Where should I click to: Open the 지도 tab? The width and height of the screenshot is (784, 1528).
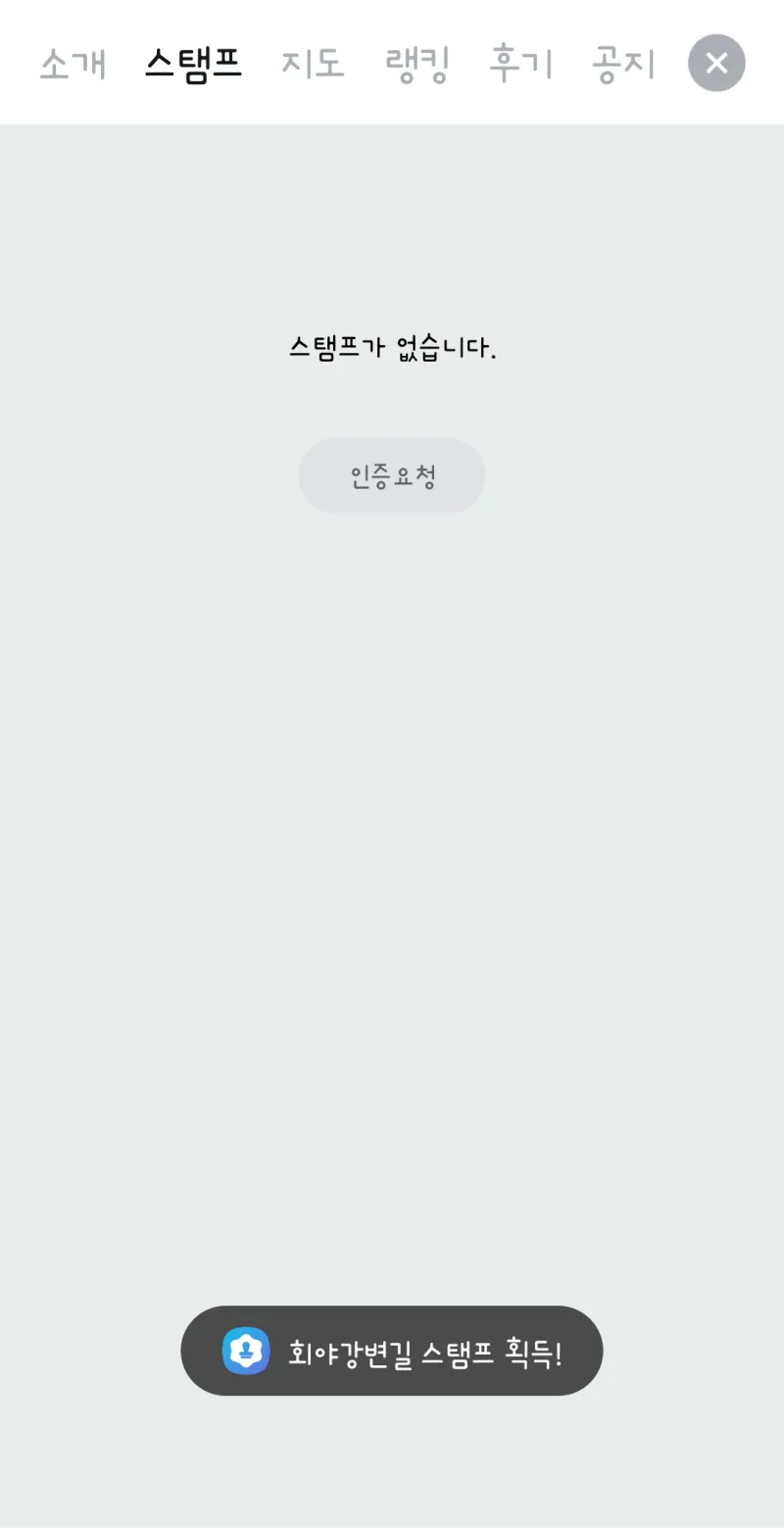pyautogui.click(x=313, y=64)
